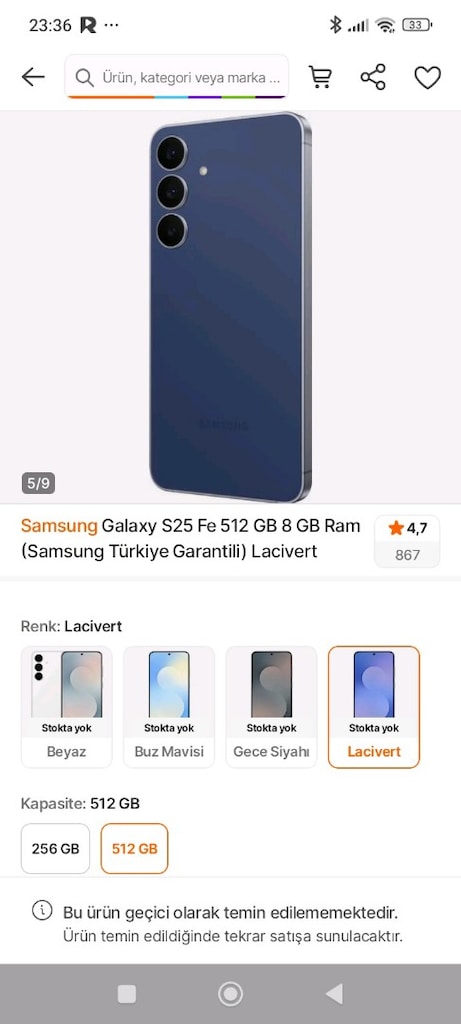The width and height of the screenshot is (461, 1024).
Task: Select 512 GB capacity
Action: pos(135,848)
